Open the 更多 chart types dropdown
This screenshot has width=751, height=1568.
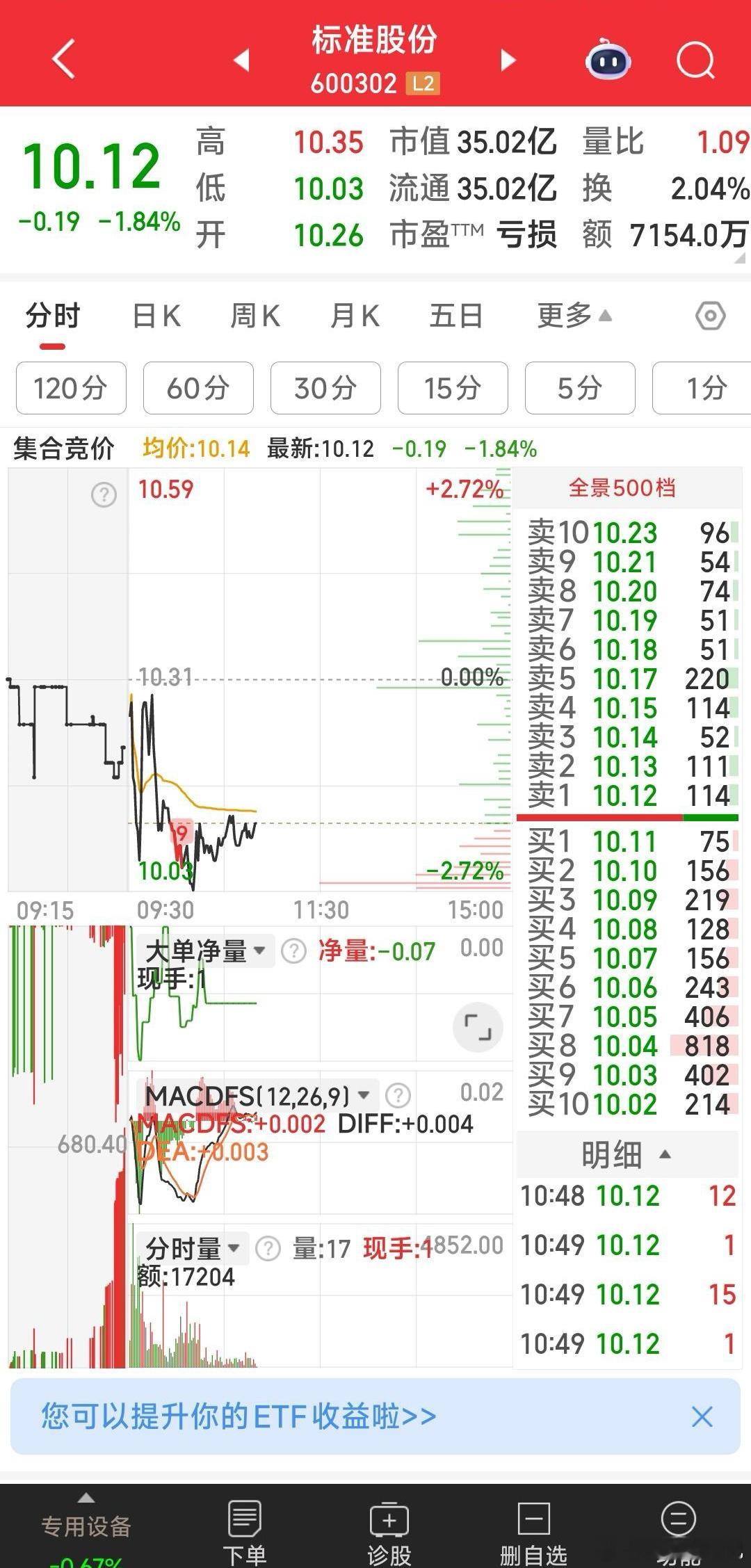[573, 315]
